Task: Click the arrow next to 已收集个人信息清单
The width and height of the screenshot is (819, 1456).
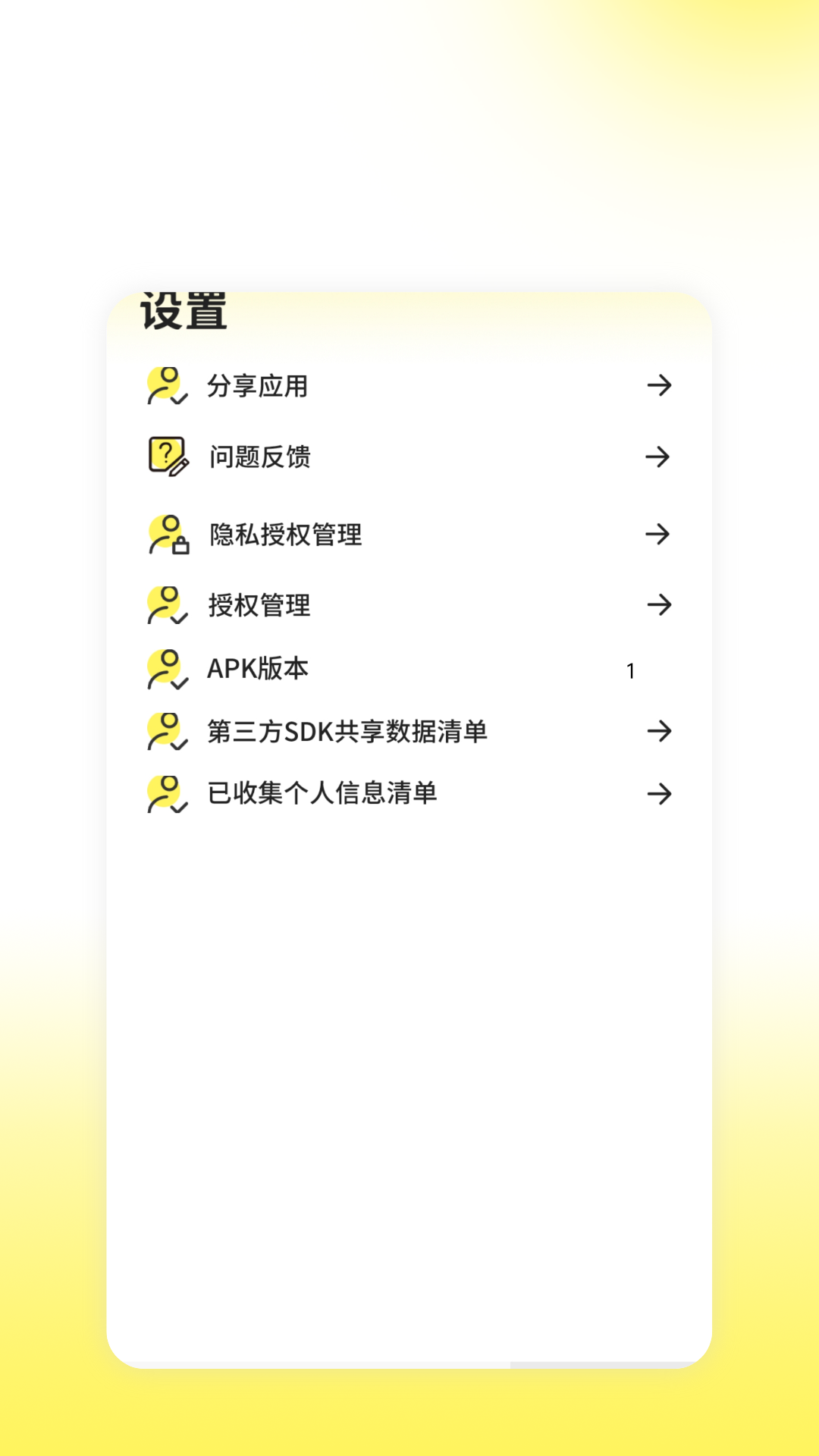Action: click(x=659, y=793)
